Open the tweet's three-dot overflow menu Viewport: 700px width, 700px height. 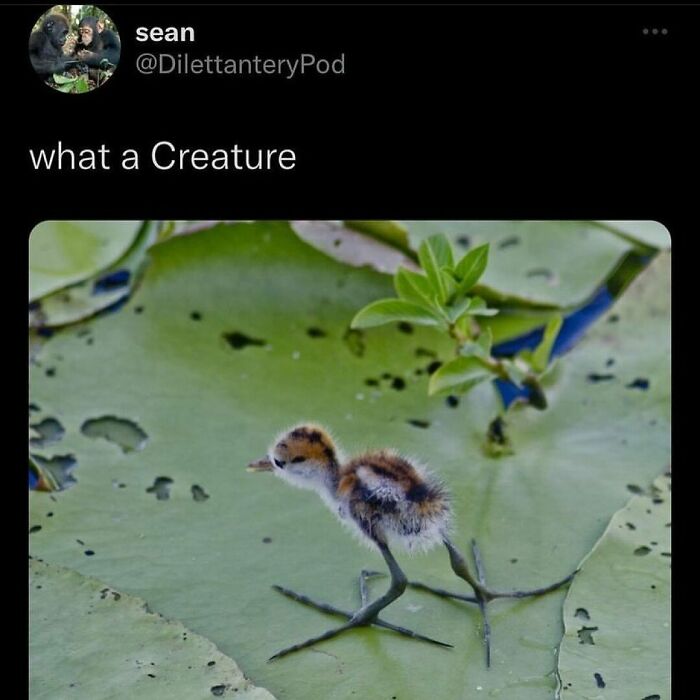pos(655,32)
